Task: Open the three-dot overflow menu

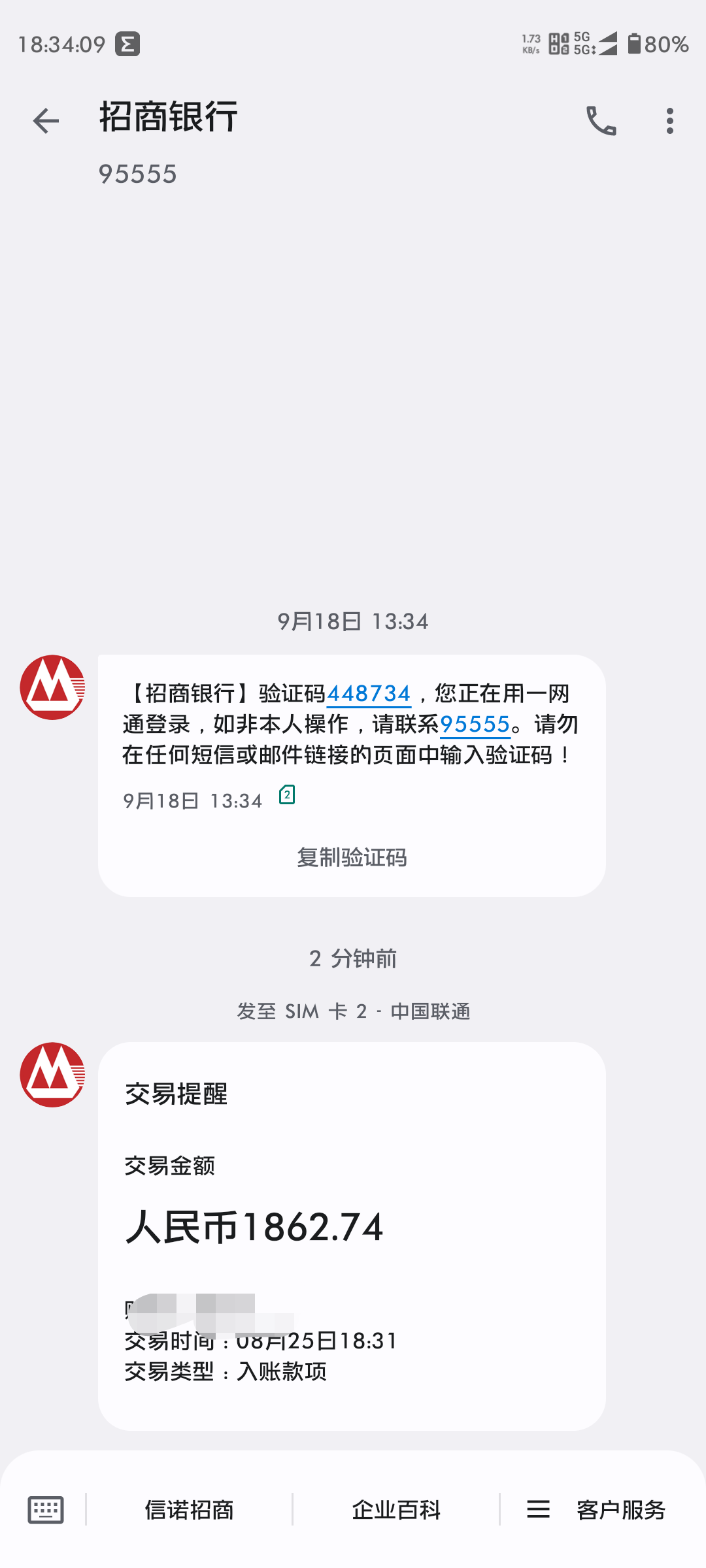Action: 669,121
